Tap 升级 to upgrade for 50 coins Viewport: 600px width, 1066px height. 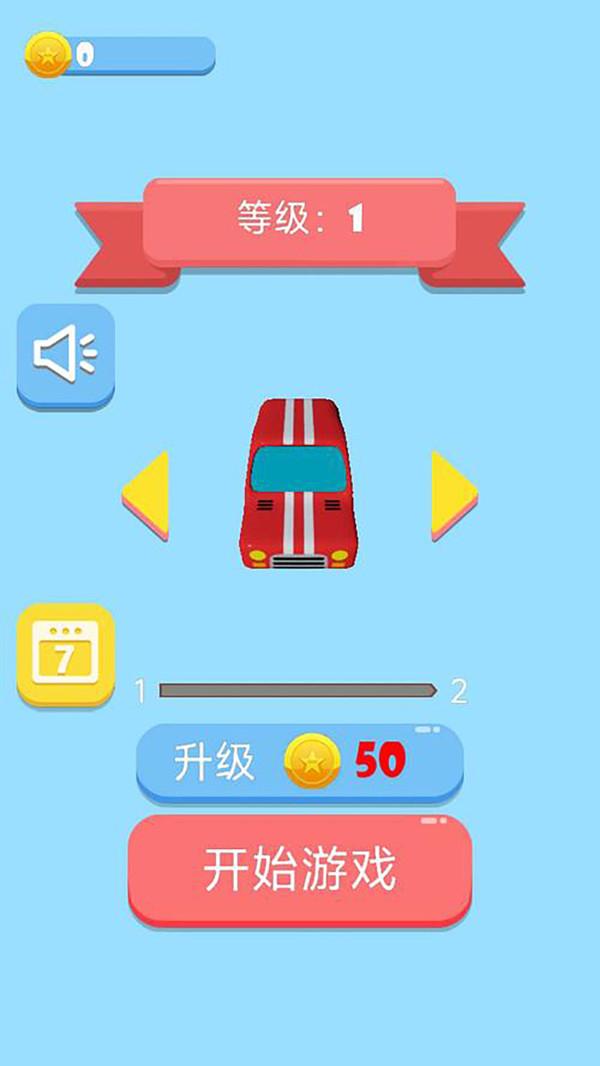(x=299, y=762)
